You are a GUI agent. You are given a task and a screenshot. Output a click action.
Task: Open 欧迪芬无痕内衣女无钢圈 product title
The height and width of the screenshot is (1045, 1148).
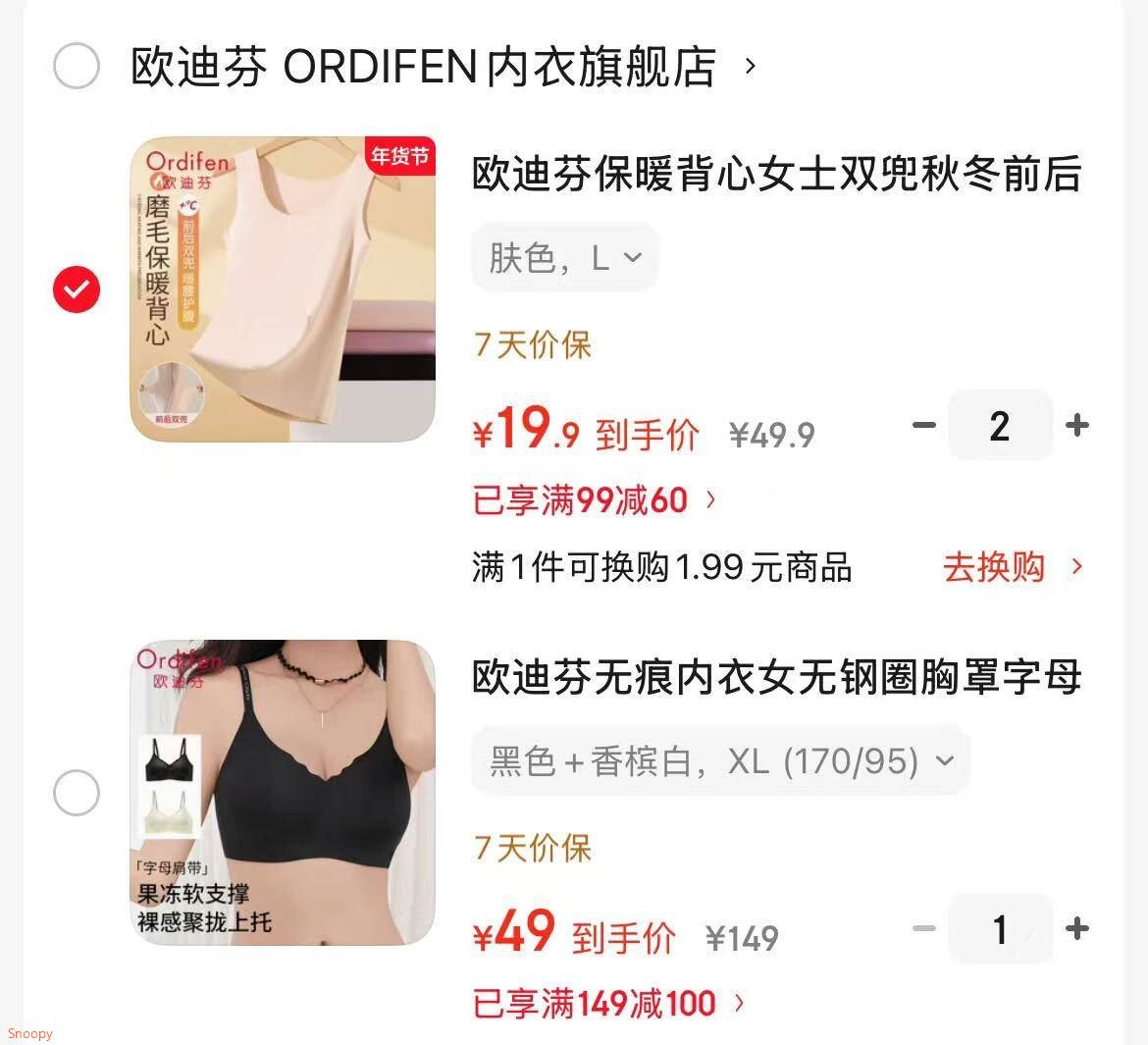click(x=775, y=677)
